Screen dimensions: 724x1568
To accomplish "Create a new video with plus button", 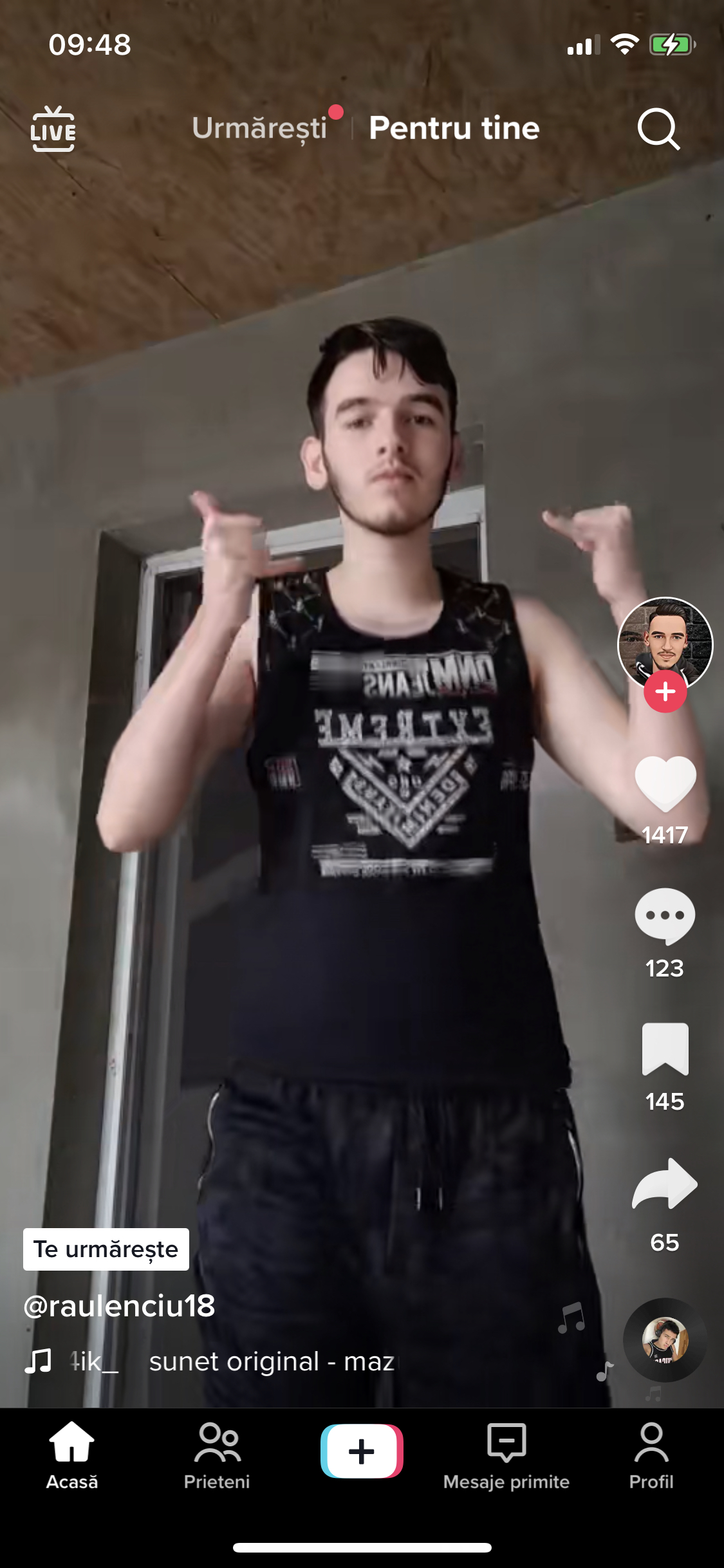I will click(x=362, y=1451).
